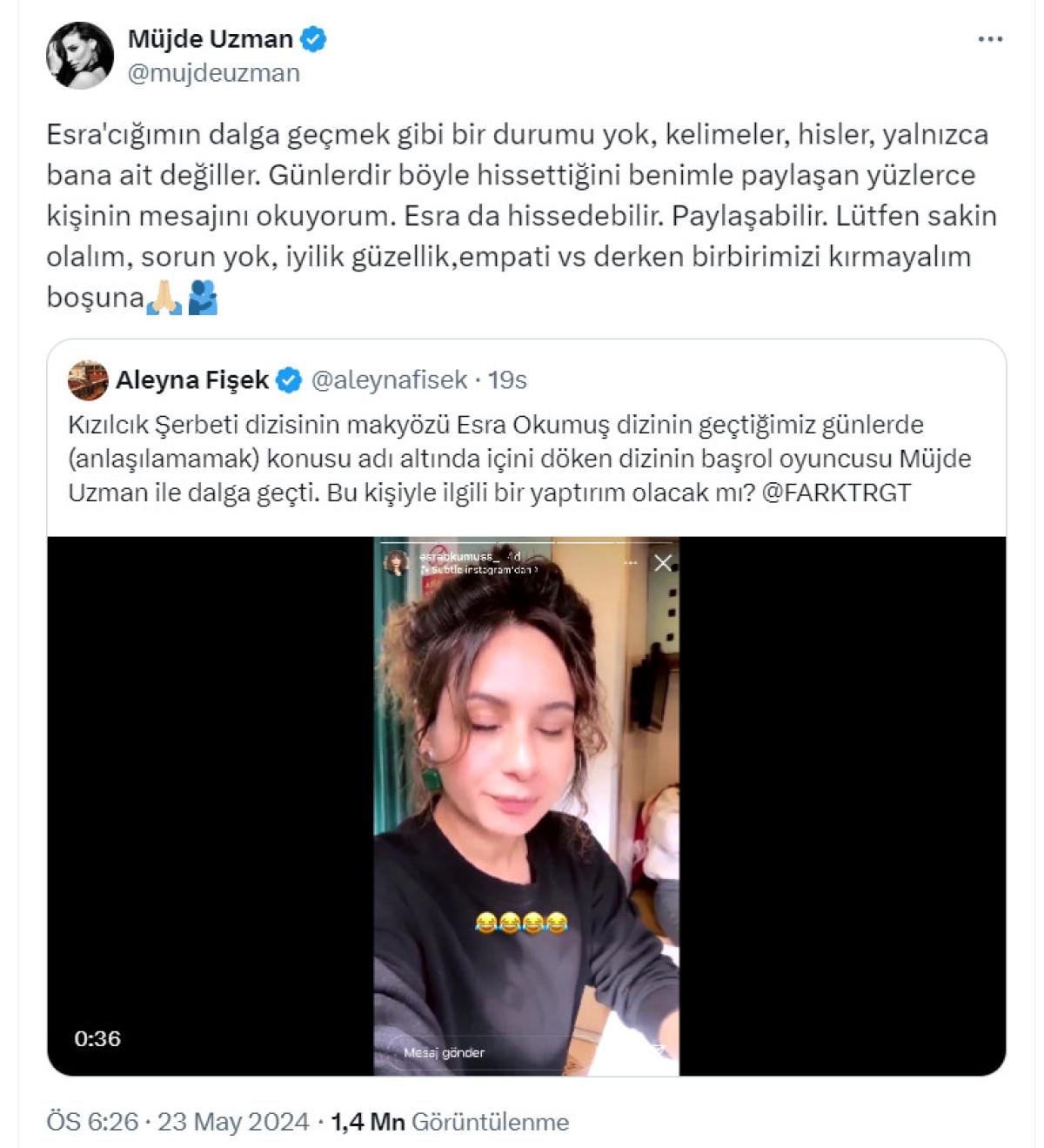Screen dimensions: 1044x1148
Task: Open the timestamp ÖS 6:26 · 23 May 2024
Action: (177, 1122)
